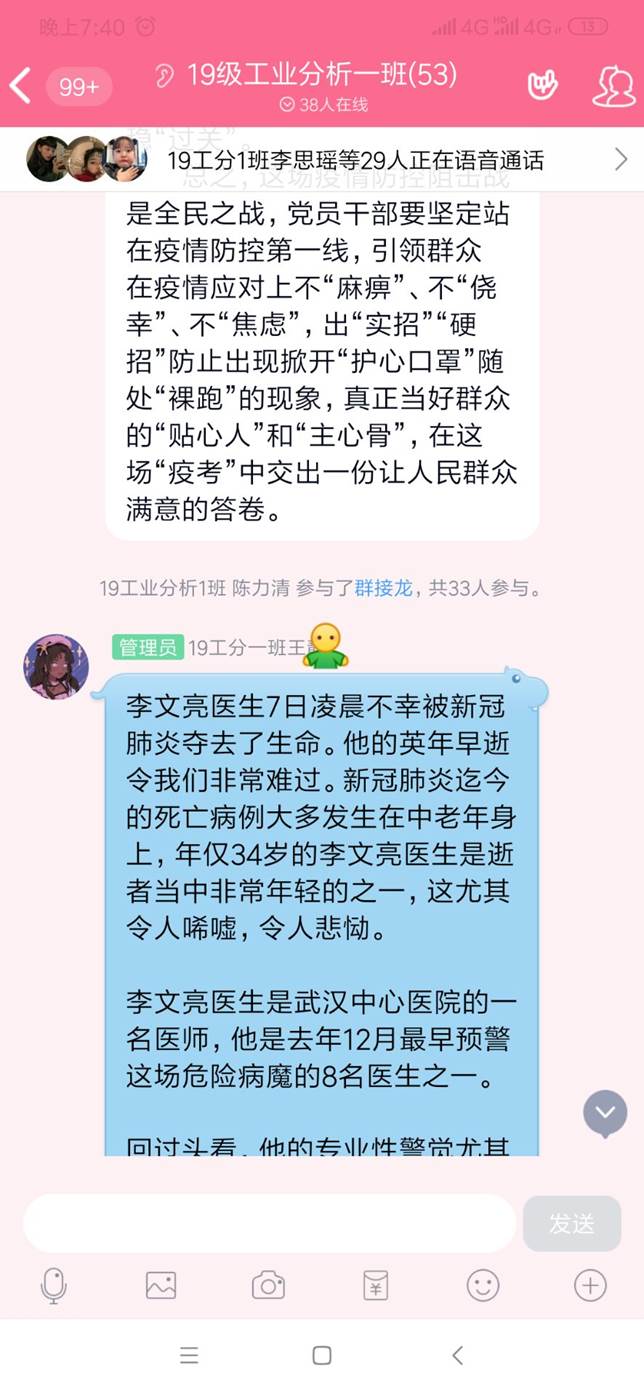Viewport: 644px width, 1396px height.
Task: Launch the camera to take a picture
Action: point(268,1286)
